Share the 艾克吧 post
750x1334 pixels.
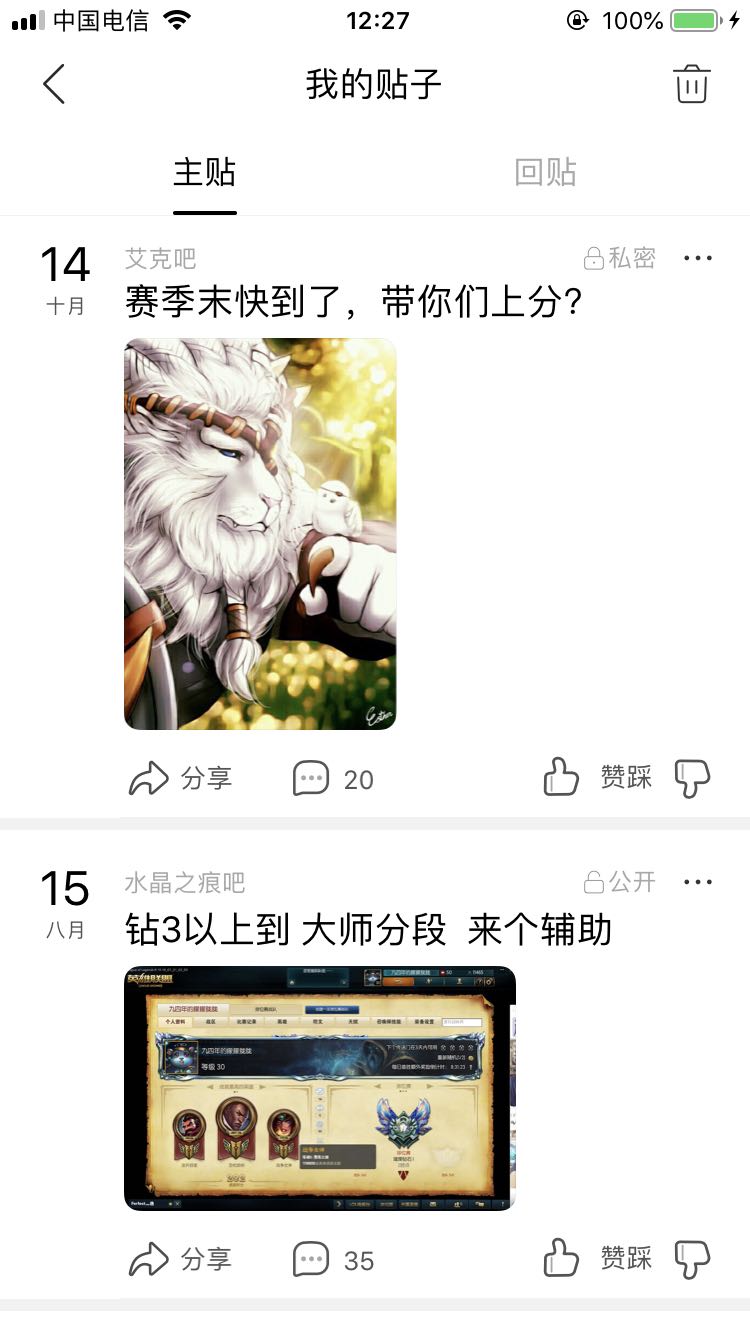[181, 778]
